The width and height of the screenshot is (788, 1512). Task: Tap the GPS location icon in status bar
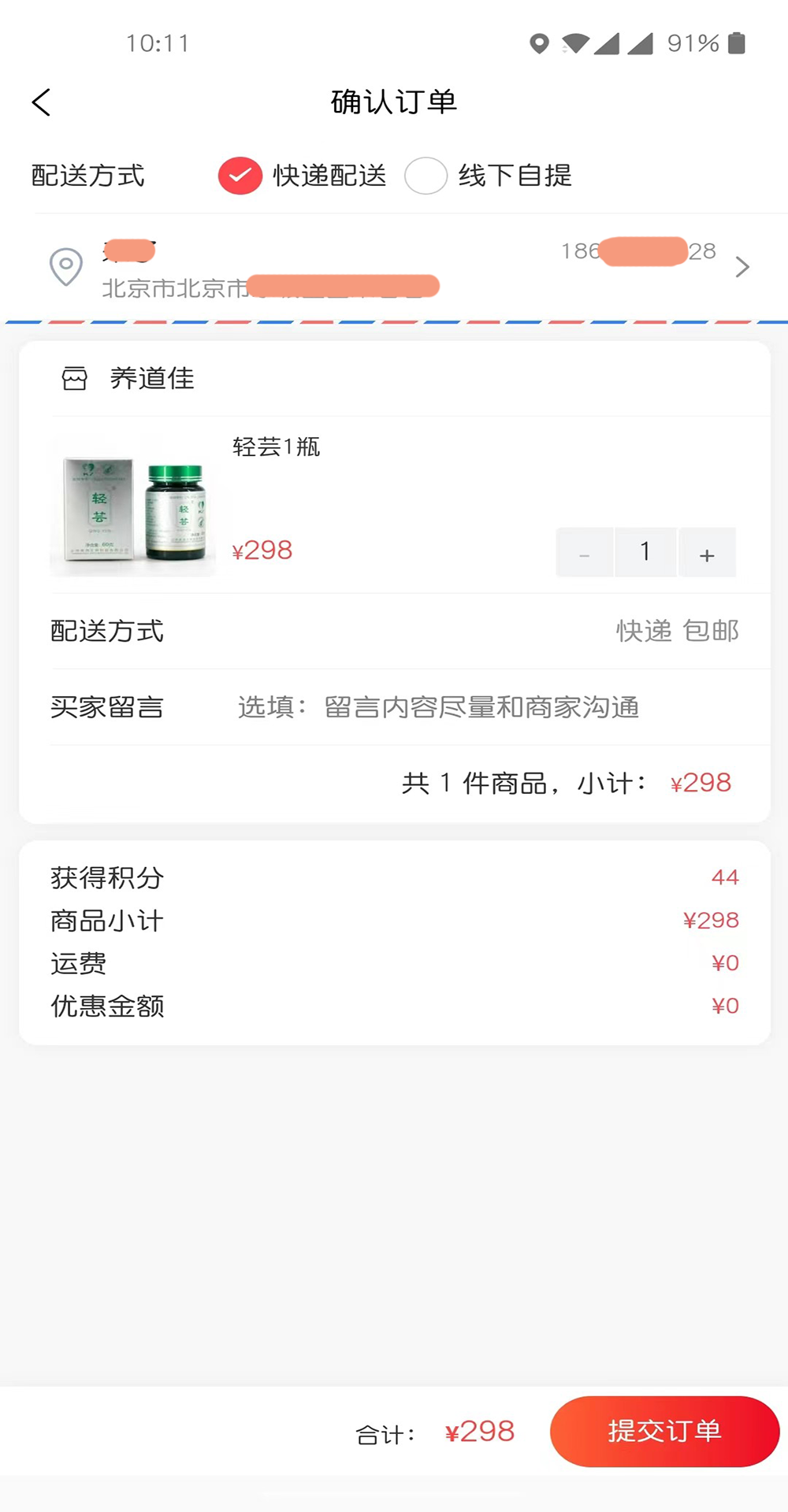point(539,44)
